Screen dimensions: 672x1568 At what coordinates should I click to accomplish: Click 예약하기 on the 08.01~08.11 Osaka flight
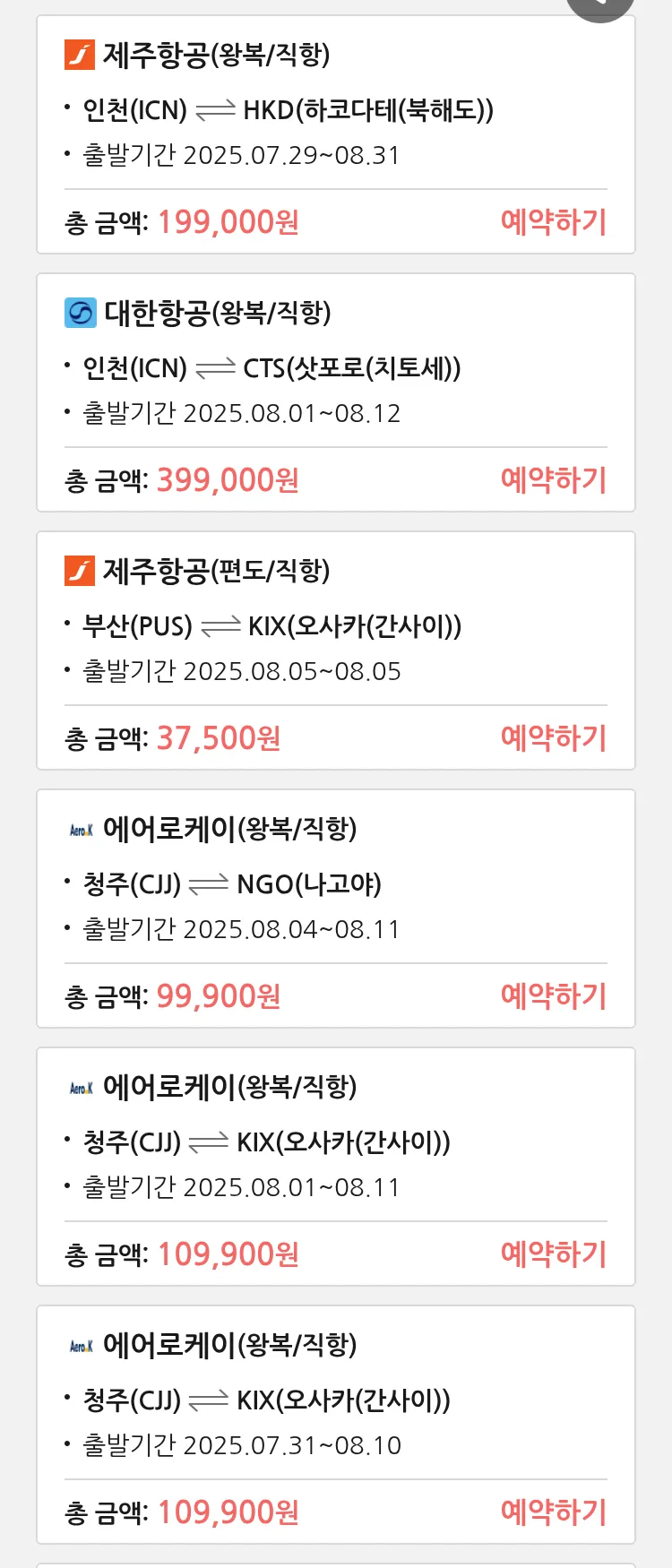(554, 1254)
